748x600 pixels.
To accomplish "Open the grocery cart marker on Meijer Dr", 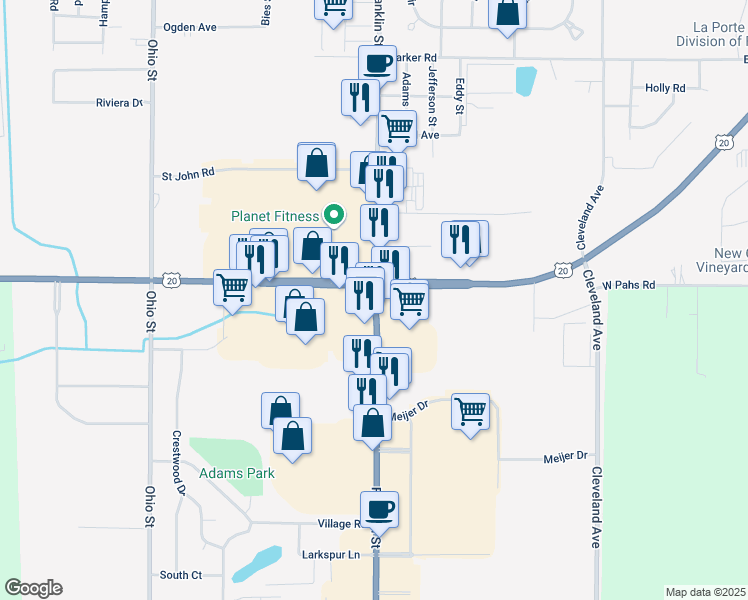I will [x=470, y=411].
